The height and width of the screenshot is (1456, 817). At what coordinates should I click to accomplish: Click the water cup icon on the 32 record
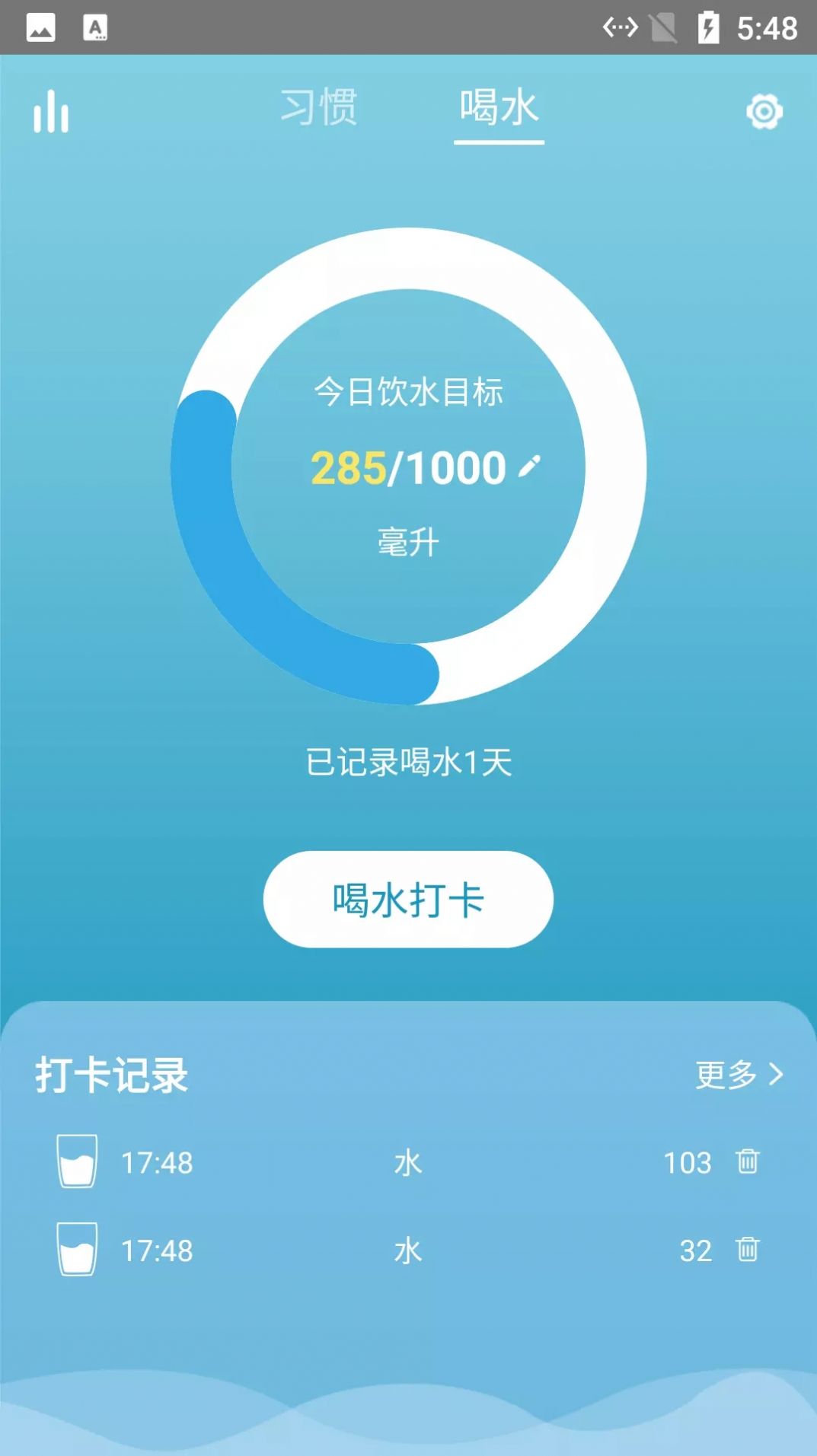pyautogui.click(x=76, y=1249)
